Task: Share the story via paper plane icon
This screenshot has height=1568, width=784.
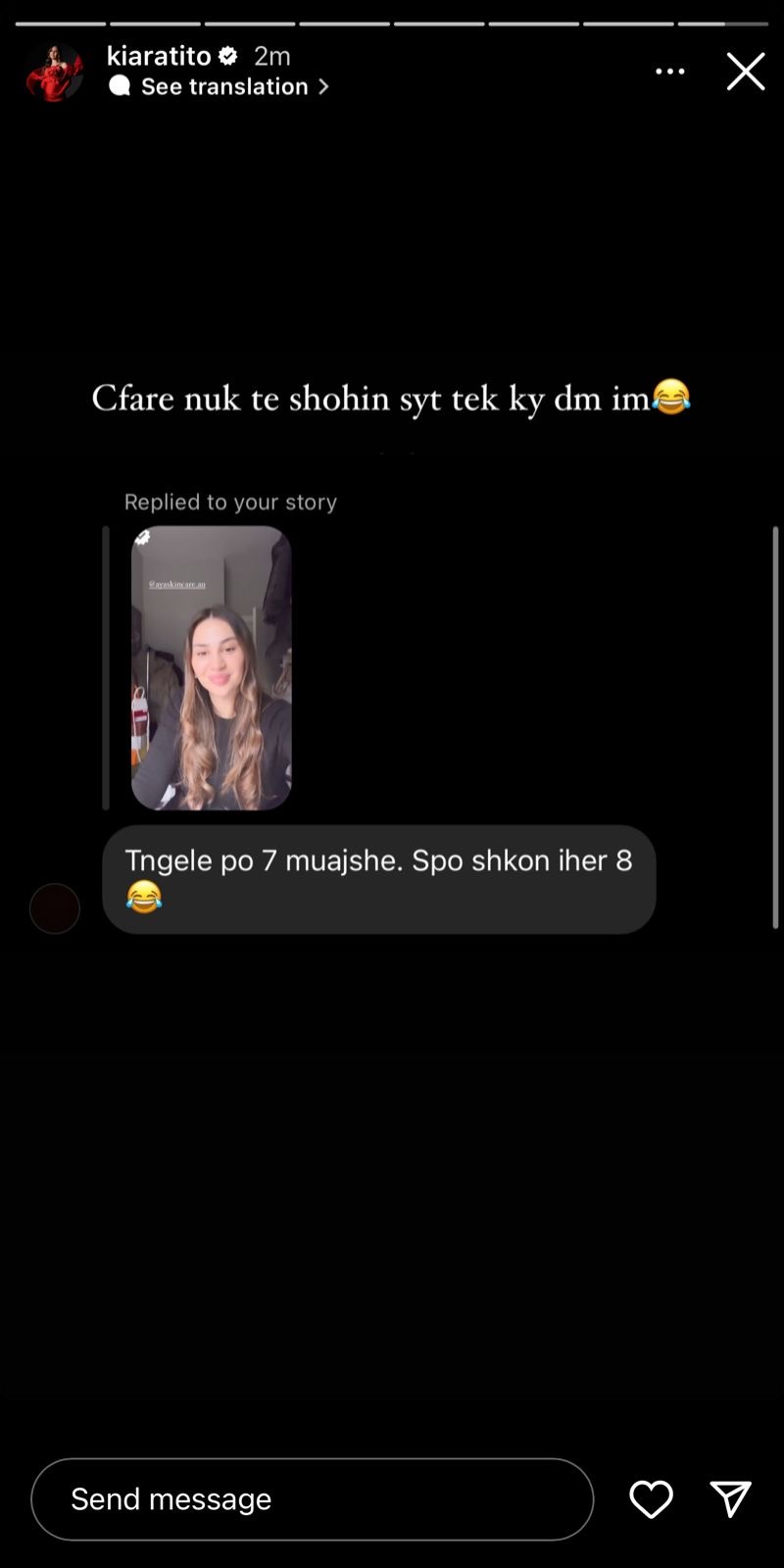Action: 730,1498
